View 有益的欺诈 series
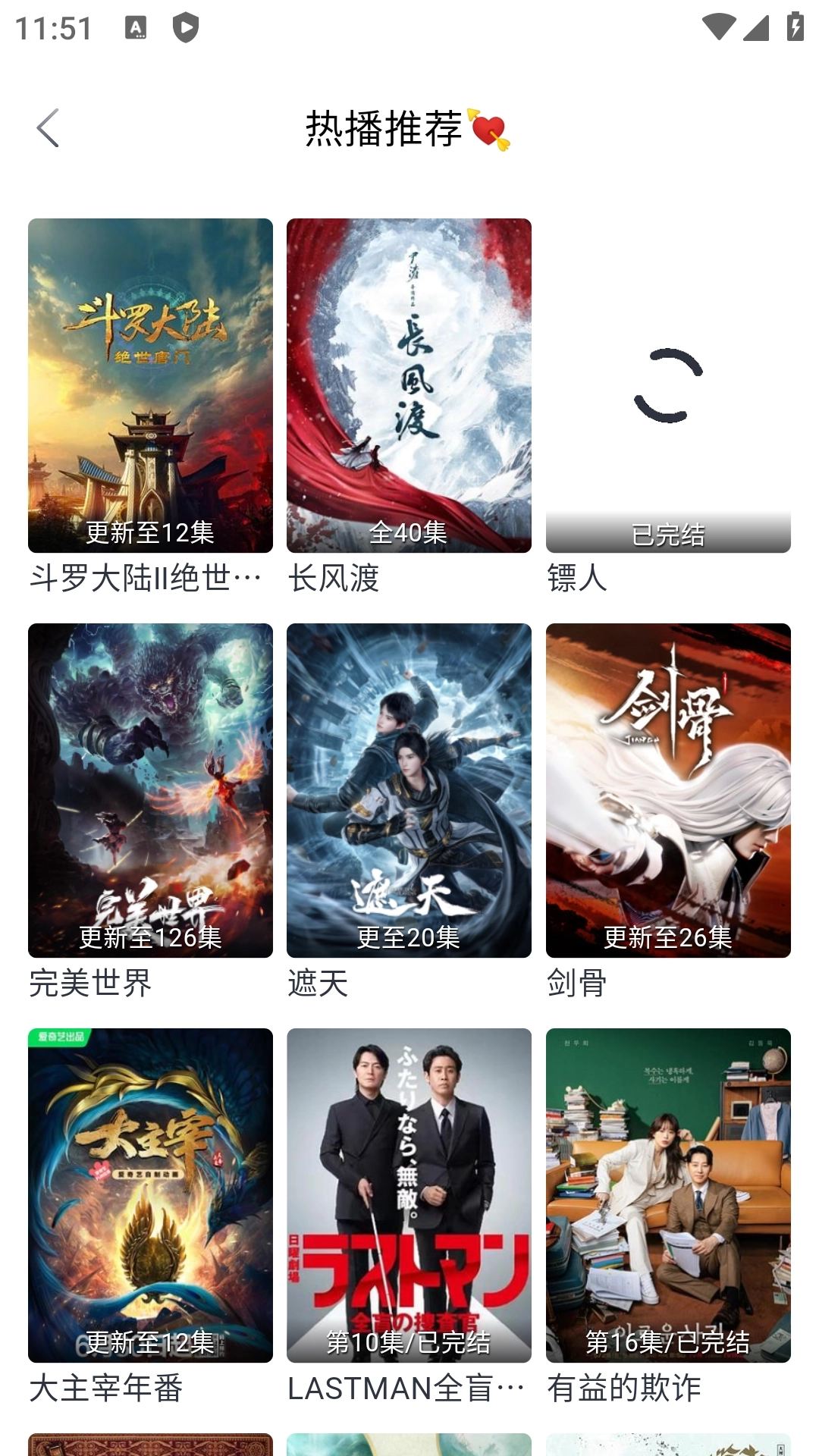 point(668,1195)
